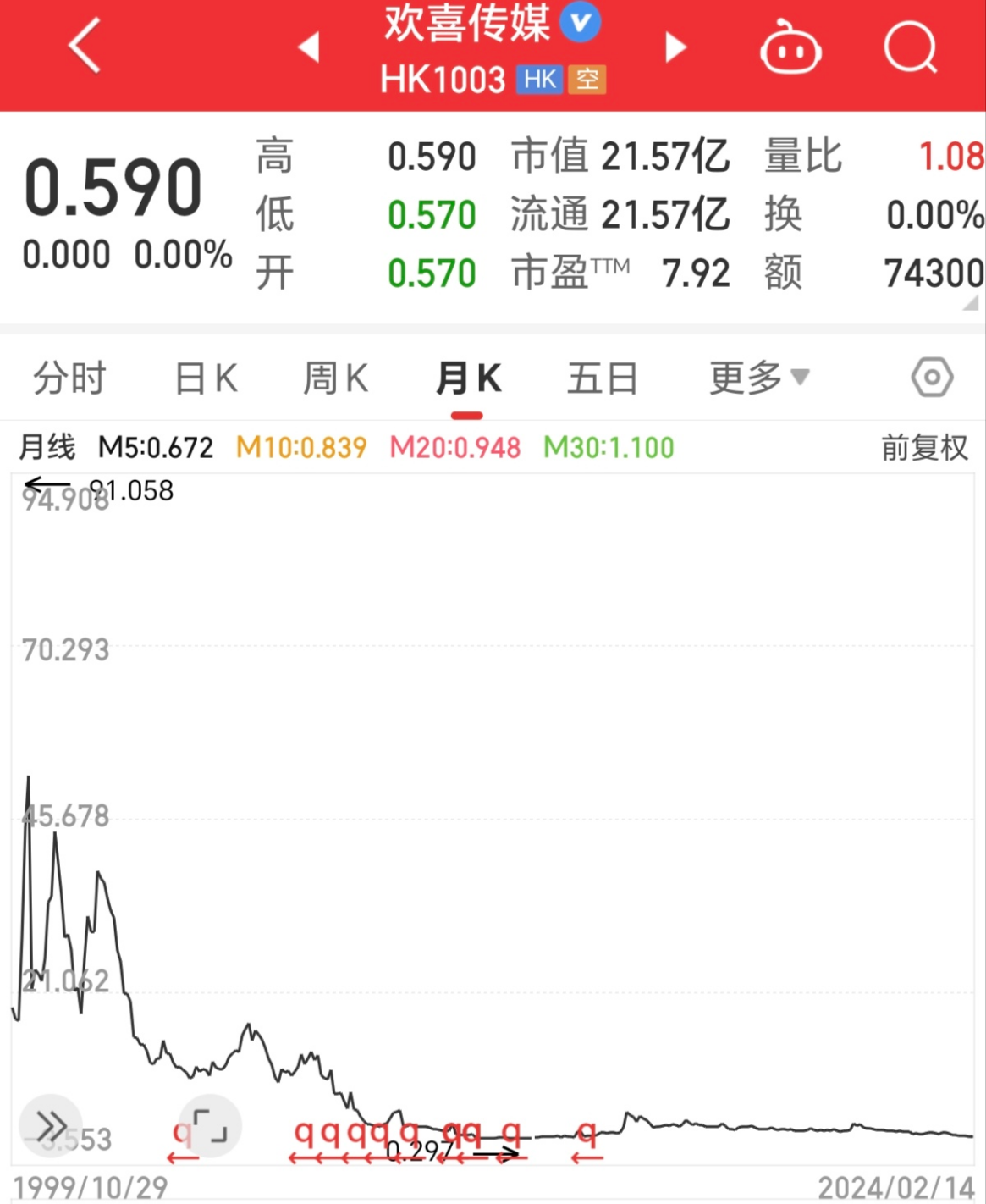
Task: Switch to next stock arrow
Action: 675,47
